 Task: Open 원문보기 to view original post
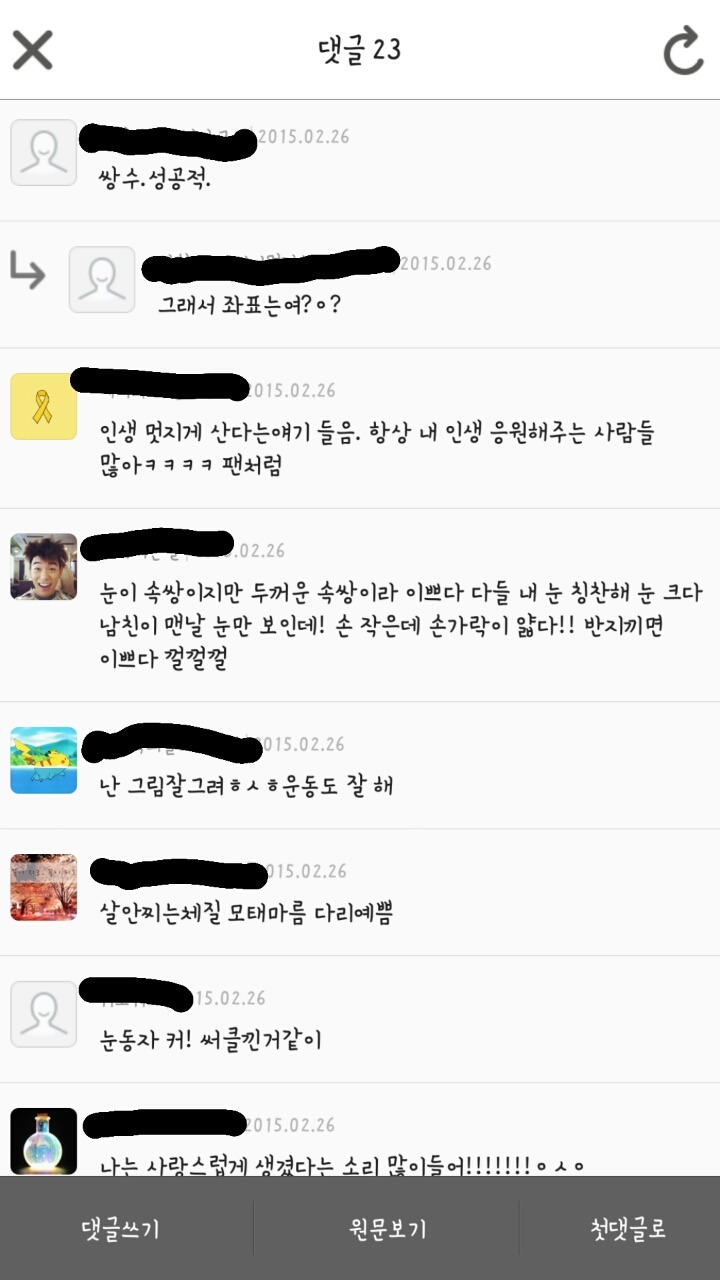pos(388,1229)
